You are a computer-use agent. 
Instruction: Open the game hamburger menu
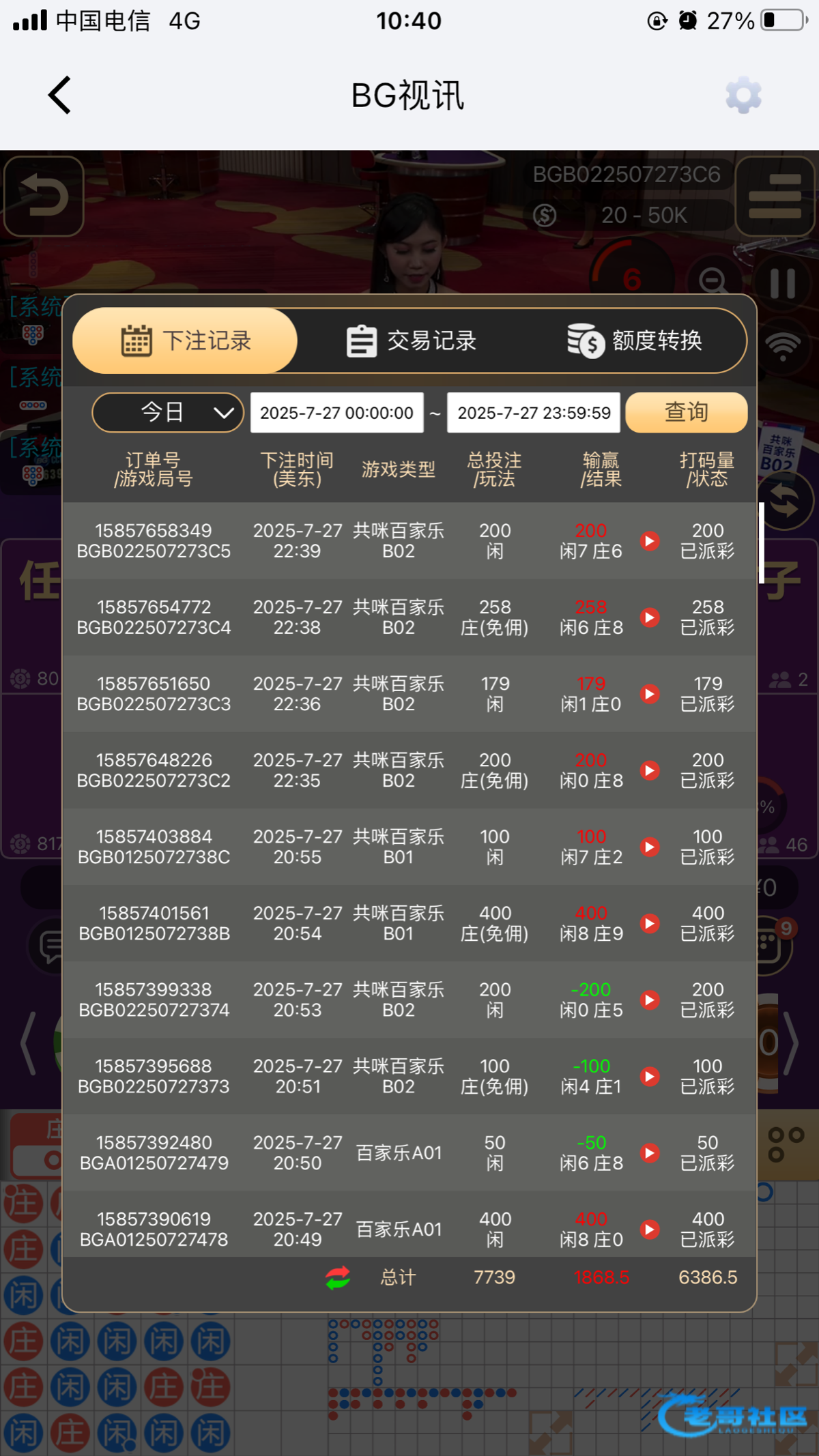pyautogui.click(x=775, y=196)
